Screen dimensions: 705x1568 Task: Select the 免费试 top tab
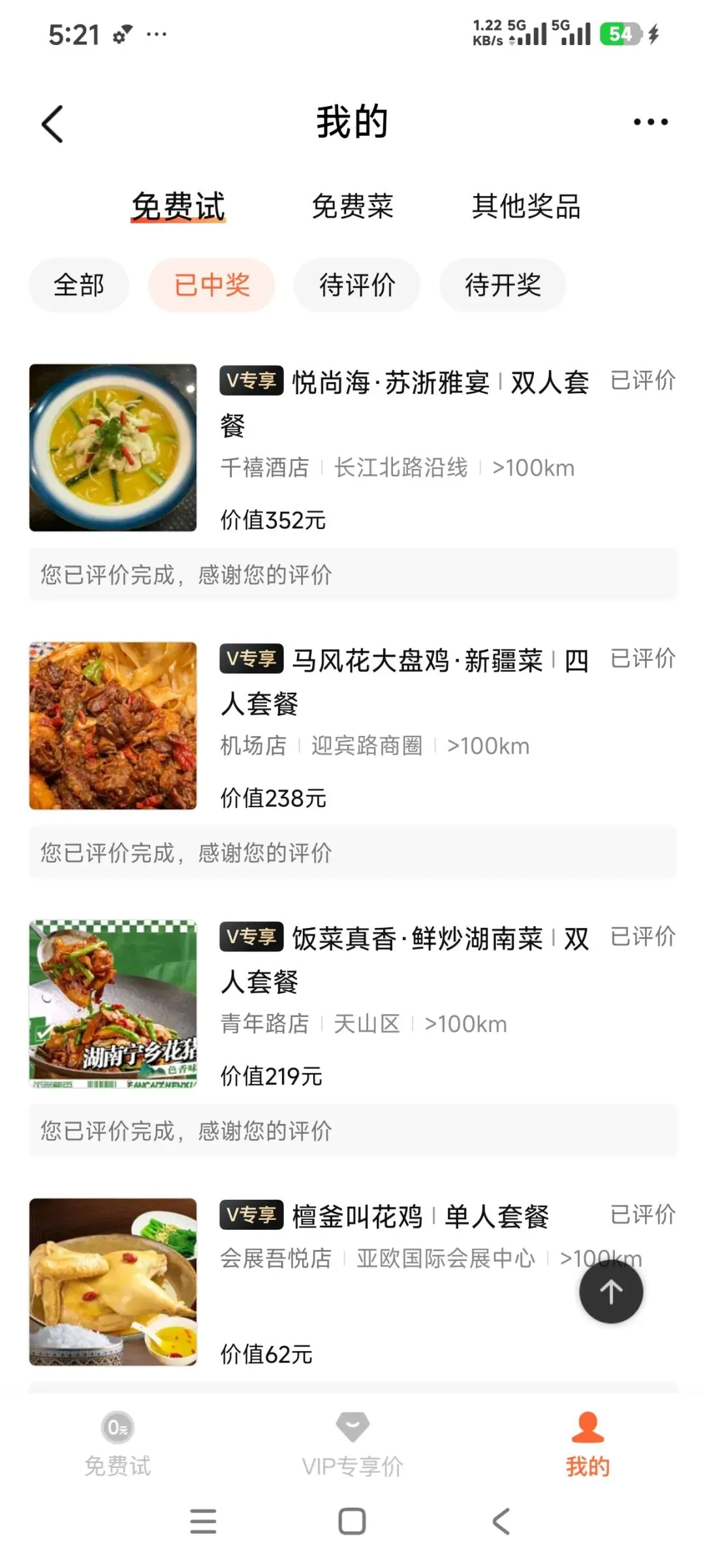178,206
